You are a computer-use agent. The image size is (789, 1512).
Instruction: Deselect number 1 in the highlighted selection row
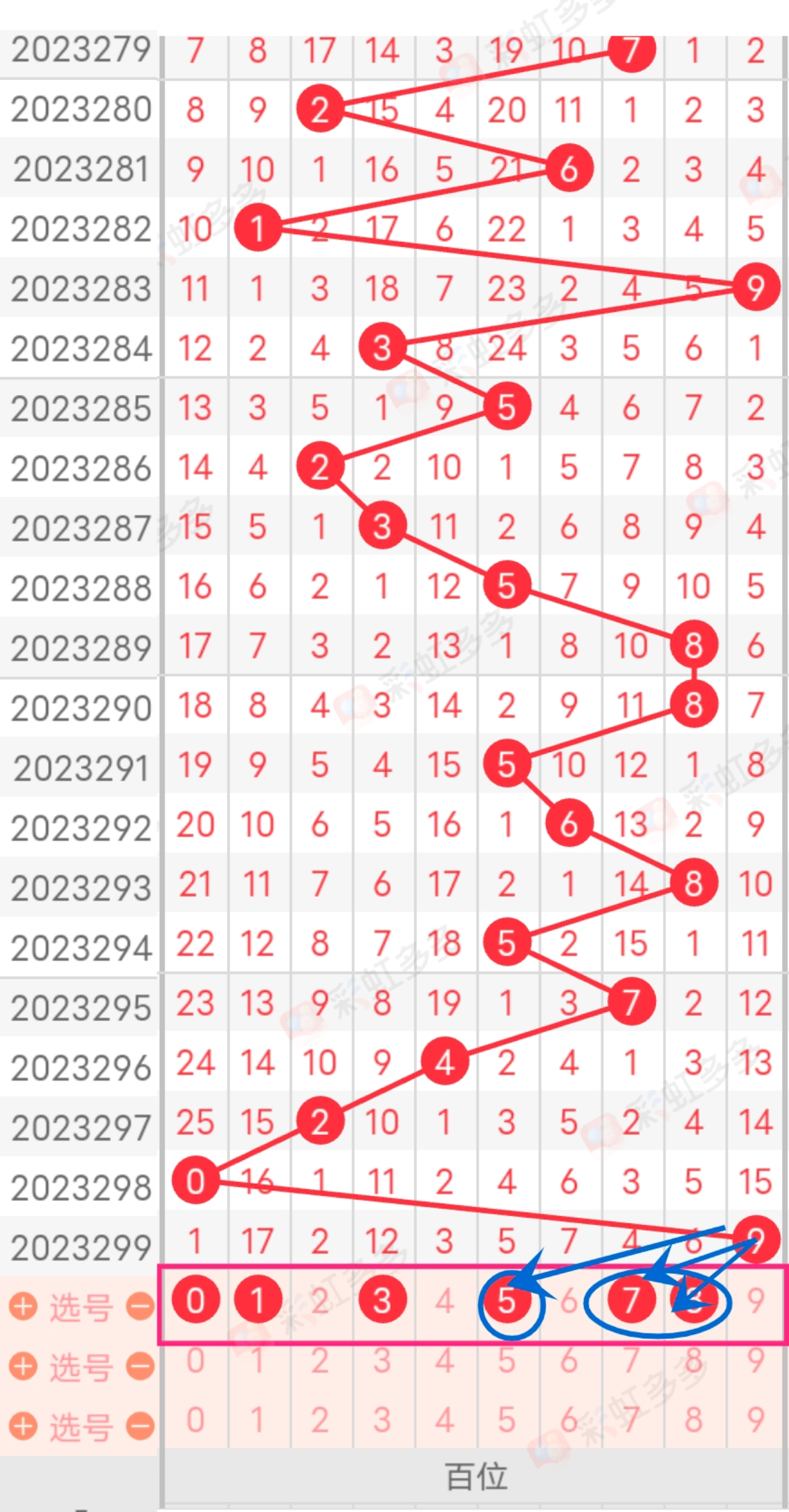coord(257,1301)
